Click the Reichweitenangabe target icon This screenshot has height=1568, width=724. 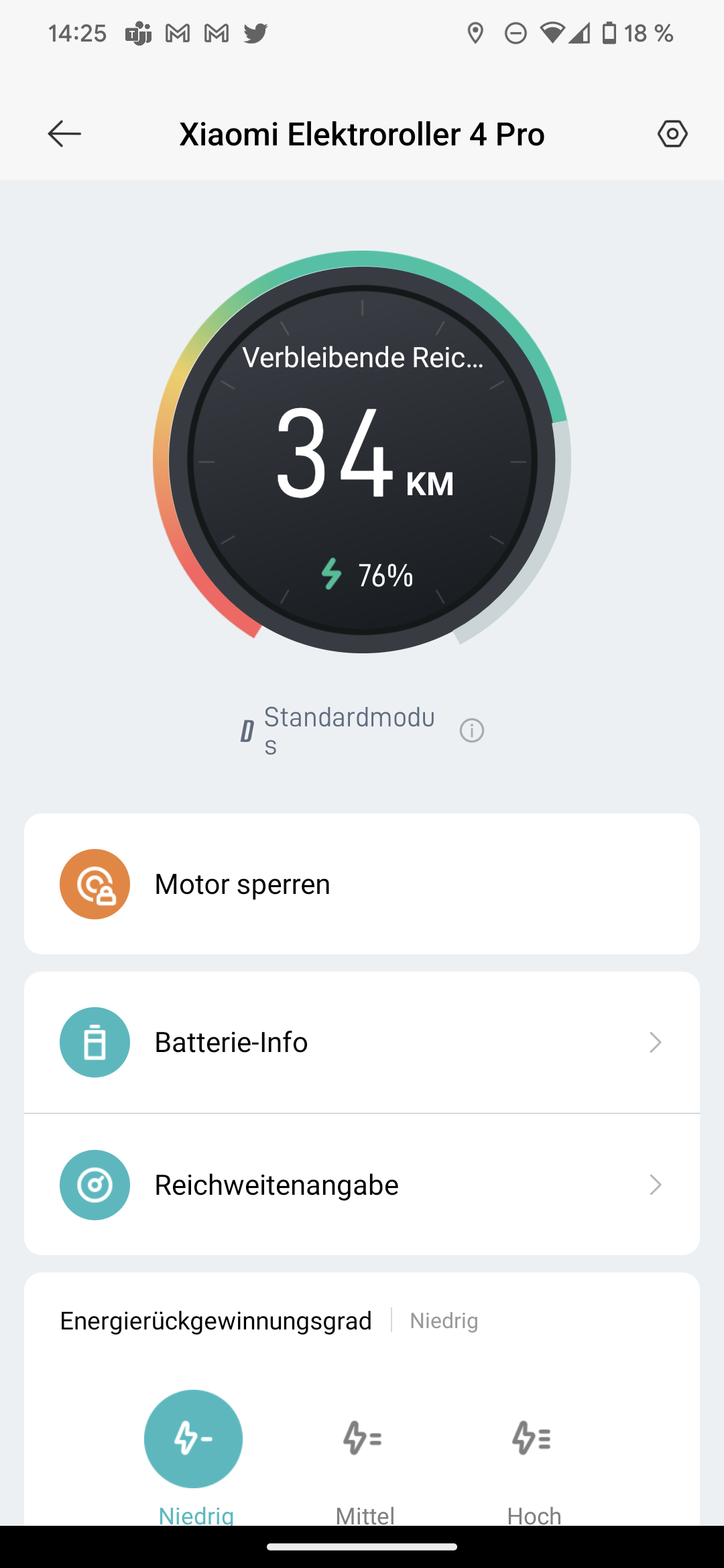(95, 1185)
